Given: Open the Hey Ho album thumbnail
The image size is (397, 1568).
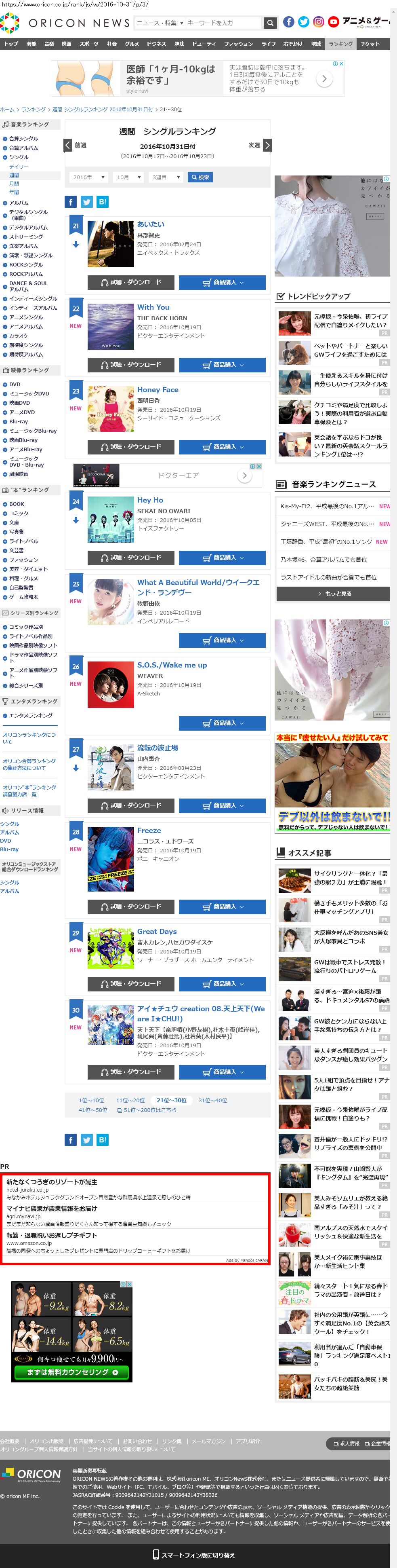Looking at the screenshot, I should (x=111, y=519).
